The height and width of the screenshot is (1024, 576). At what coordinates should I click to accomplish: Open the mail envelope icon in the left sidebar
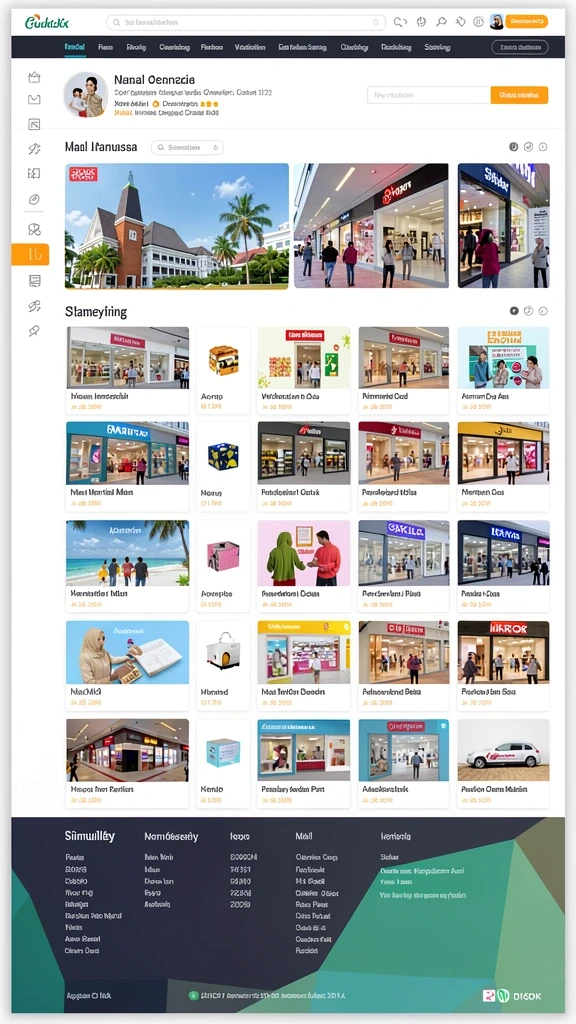[34, 100]
